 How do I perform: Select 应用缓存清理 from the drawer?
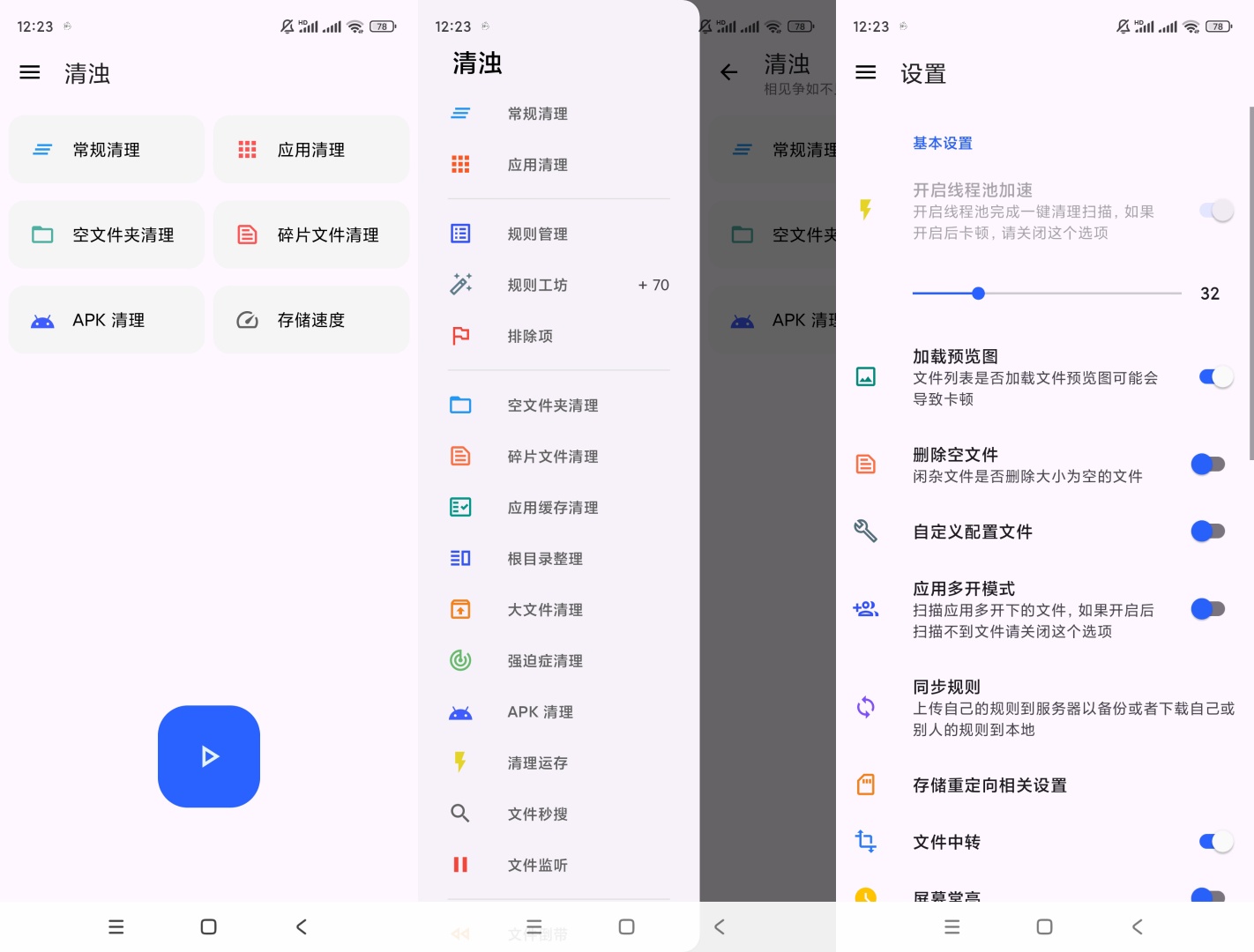[552, 508]
